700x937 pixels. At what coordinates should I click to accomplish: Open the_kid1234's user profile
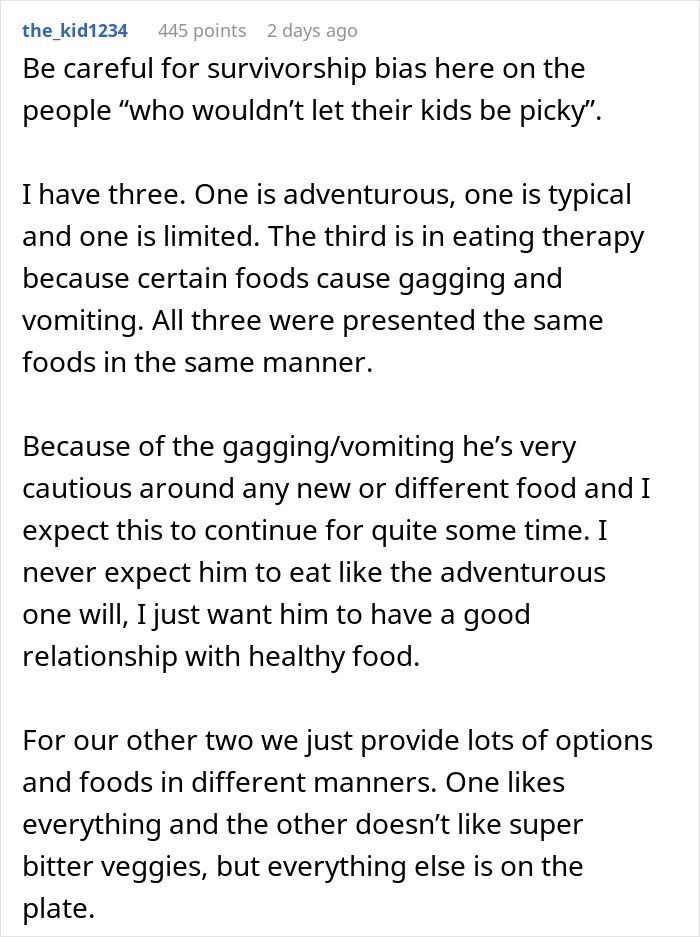point(75,30)
